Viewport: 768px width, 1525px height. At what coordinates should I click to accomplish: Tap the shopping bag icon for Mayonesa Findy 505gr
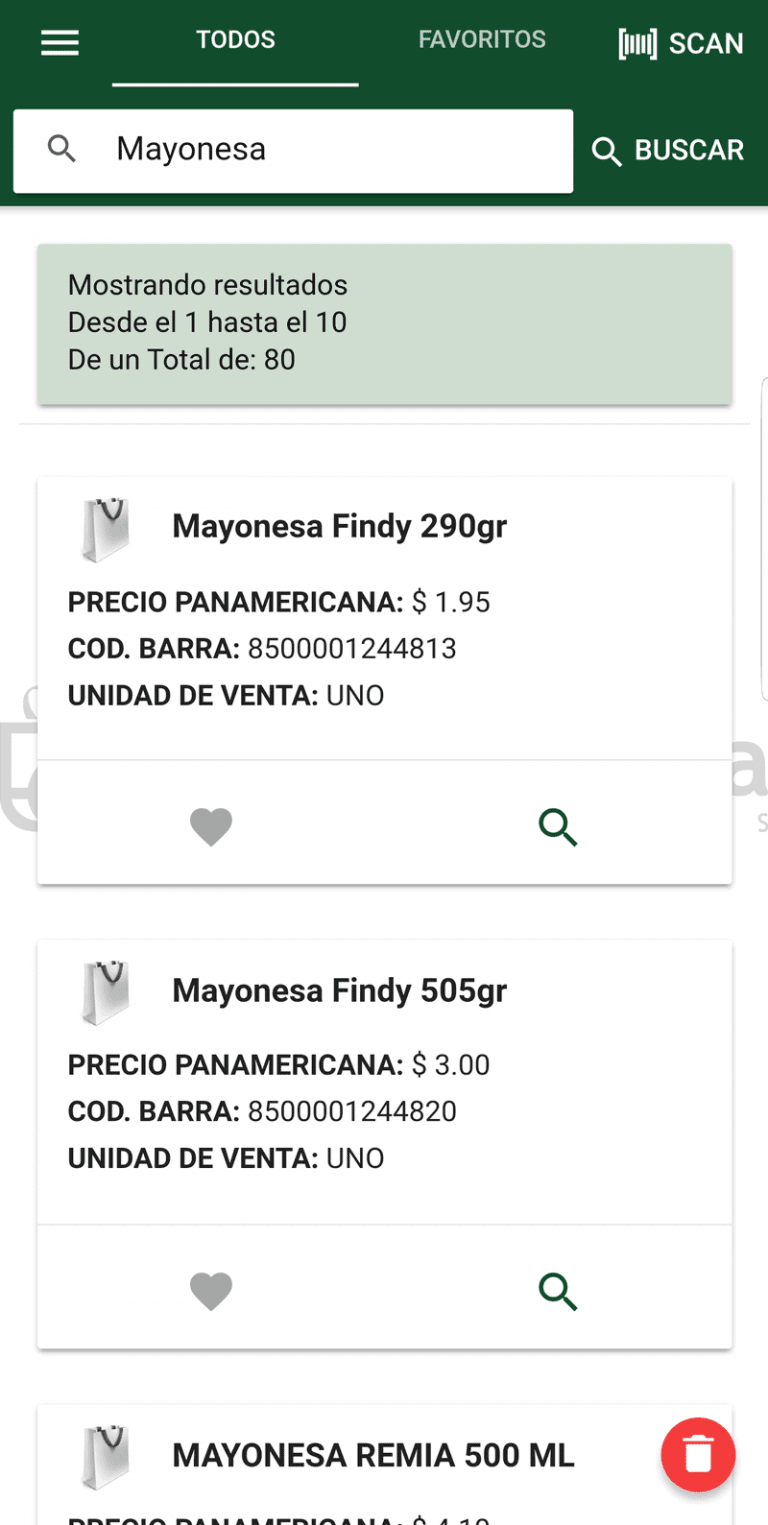click(104, 991)
